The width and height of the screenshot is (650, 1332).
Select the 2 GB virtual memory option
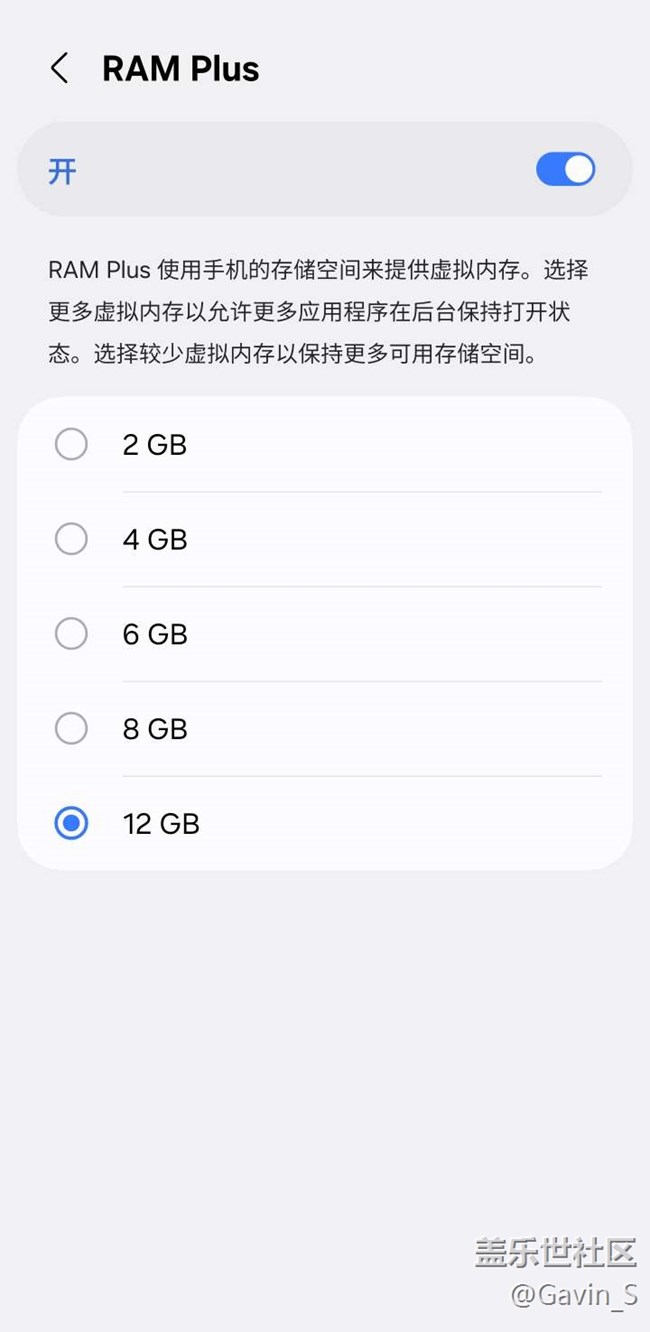71,444
